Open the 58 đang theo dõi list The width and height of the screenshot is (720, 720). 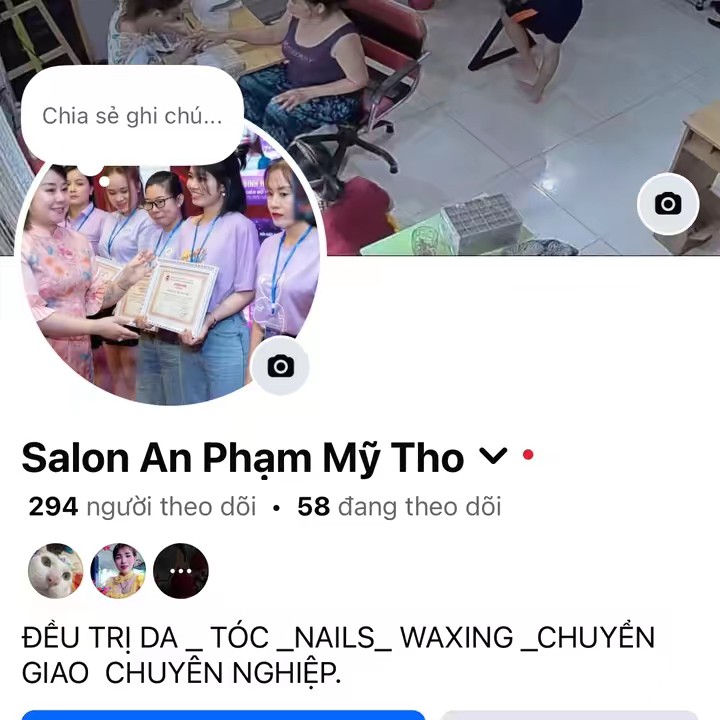tap(399, 507)
